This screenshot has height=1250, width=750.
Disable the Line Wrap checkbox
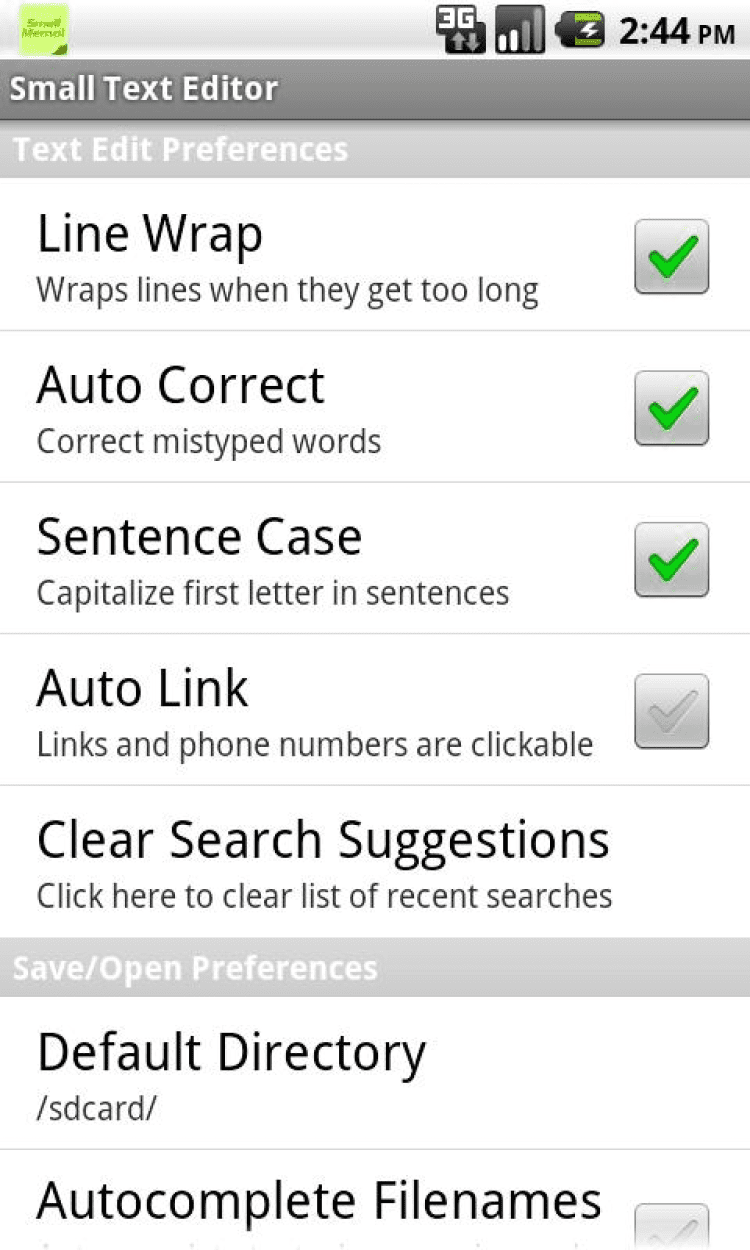(671, 257)
